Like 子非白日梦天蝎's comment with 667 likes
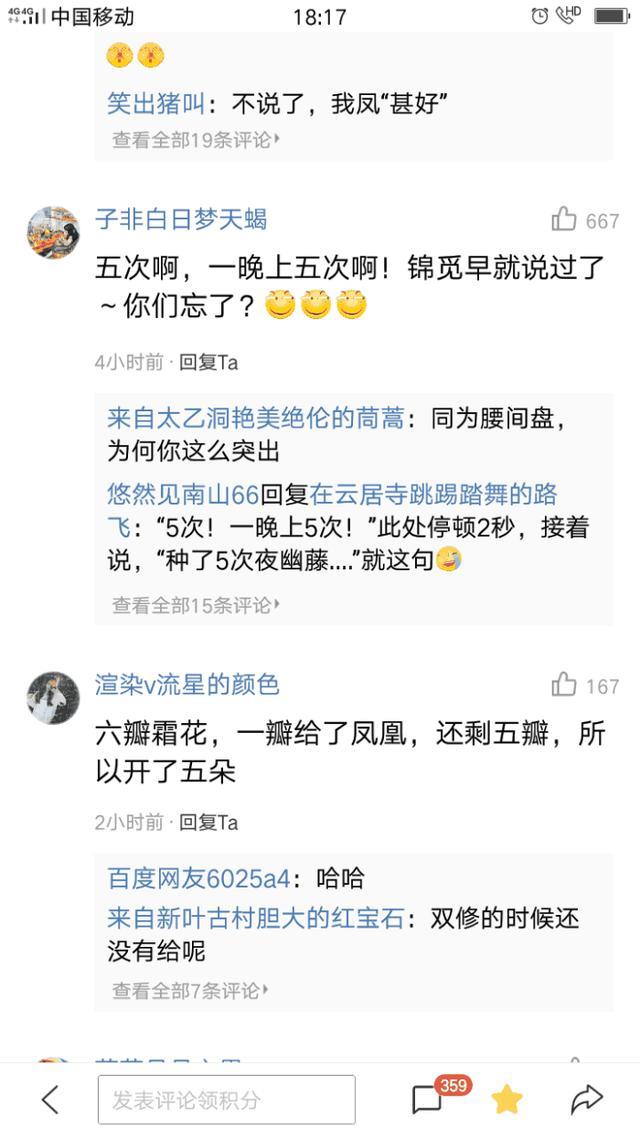Viewport: 640px width, 1137px height. (x=565, y=220)
